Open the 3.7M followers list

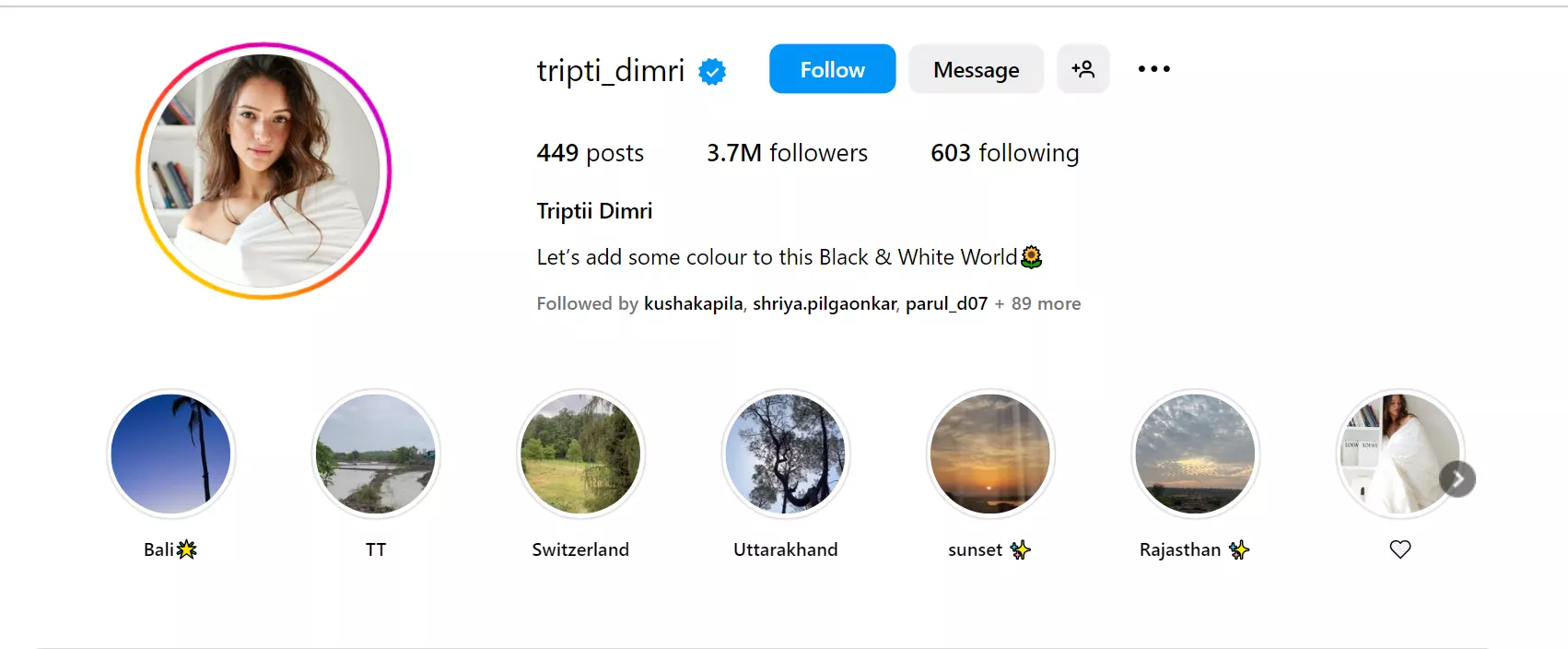coord(787,153)
